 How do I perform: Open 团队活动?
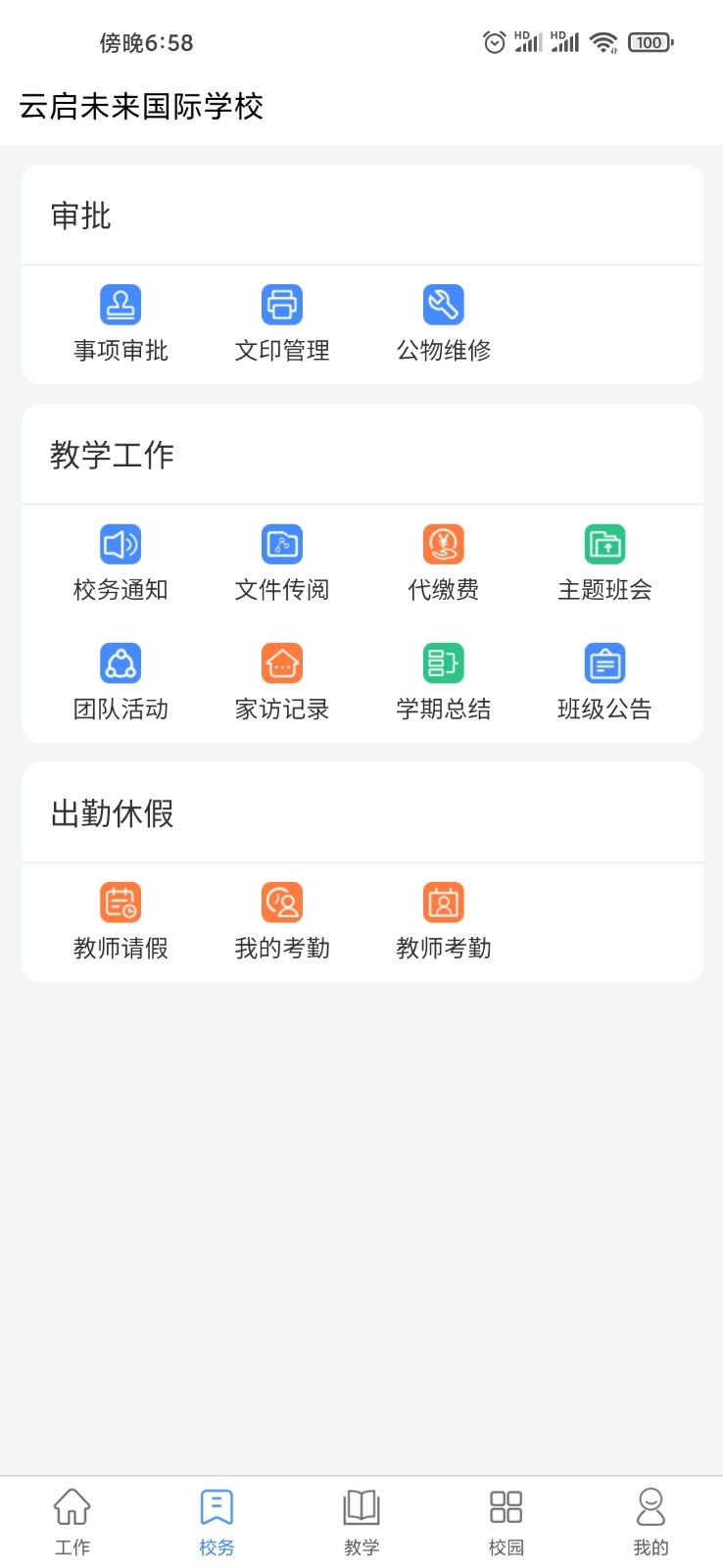pos(120,683)
